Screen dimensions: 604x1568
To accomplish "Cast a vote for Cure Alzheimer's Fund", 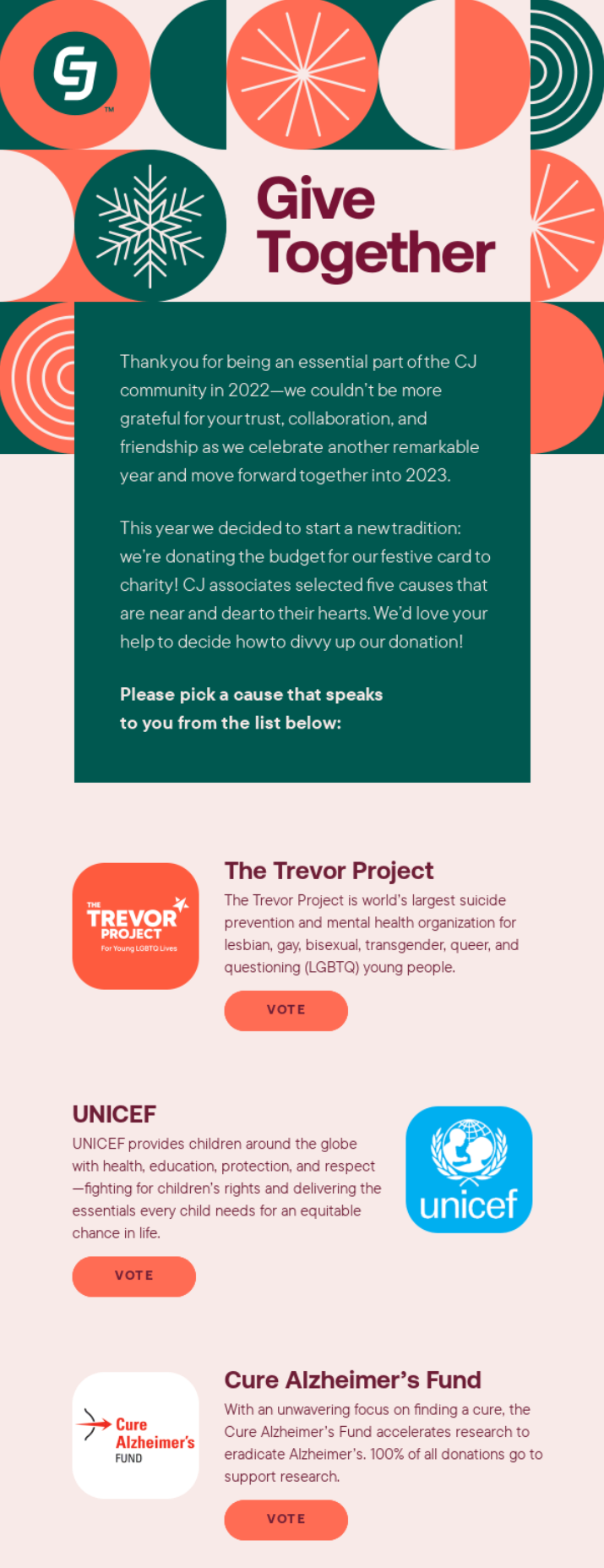I will tap(286, 1519).
